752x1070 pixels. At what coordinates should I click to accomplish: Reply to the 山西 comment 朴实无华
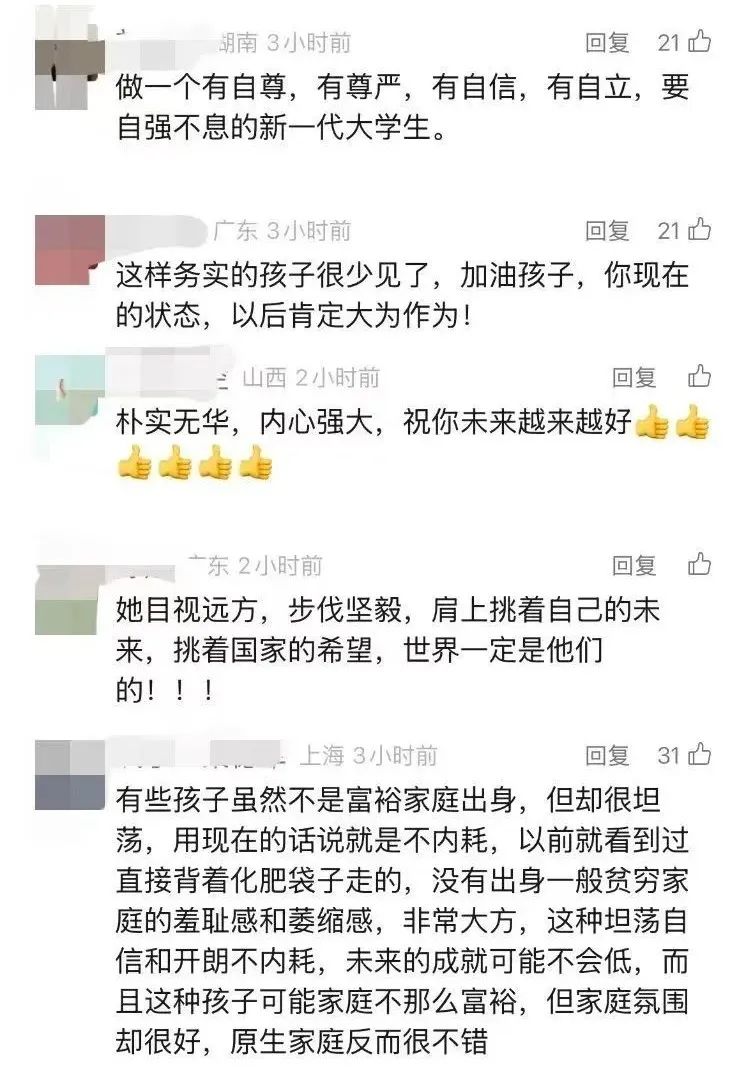pos(634,377)
